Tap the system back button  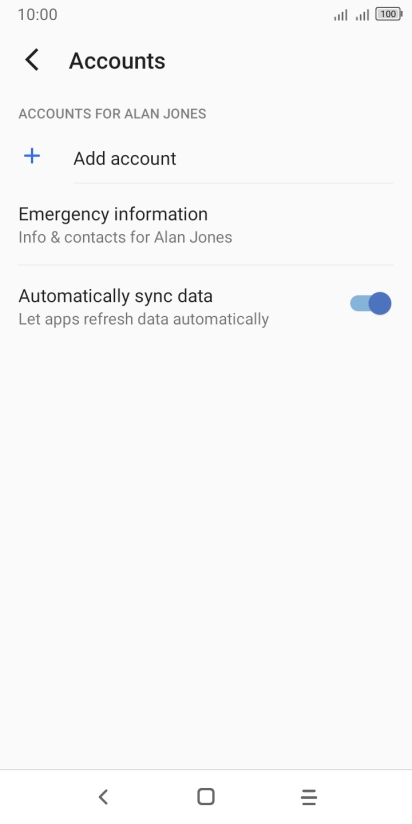point(103,797)
